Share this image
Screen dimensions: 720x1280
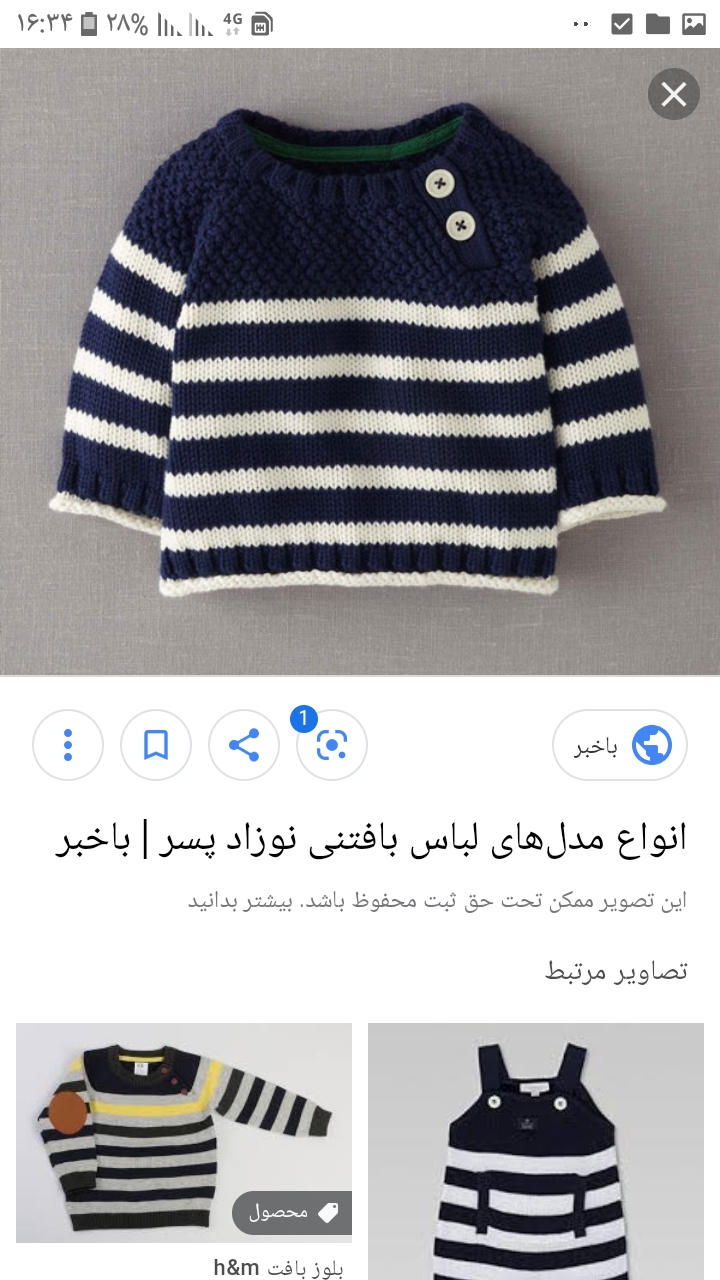pyautogui.click(x=244, y=745)
